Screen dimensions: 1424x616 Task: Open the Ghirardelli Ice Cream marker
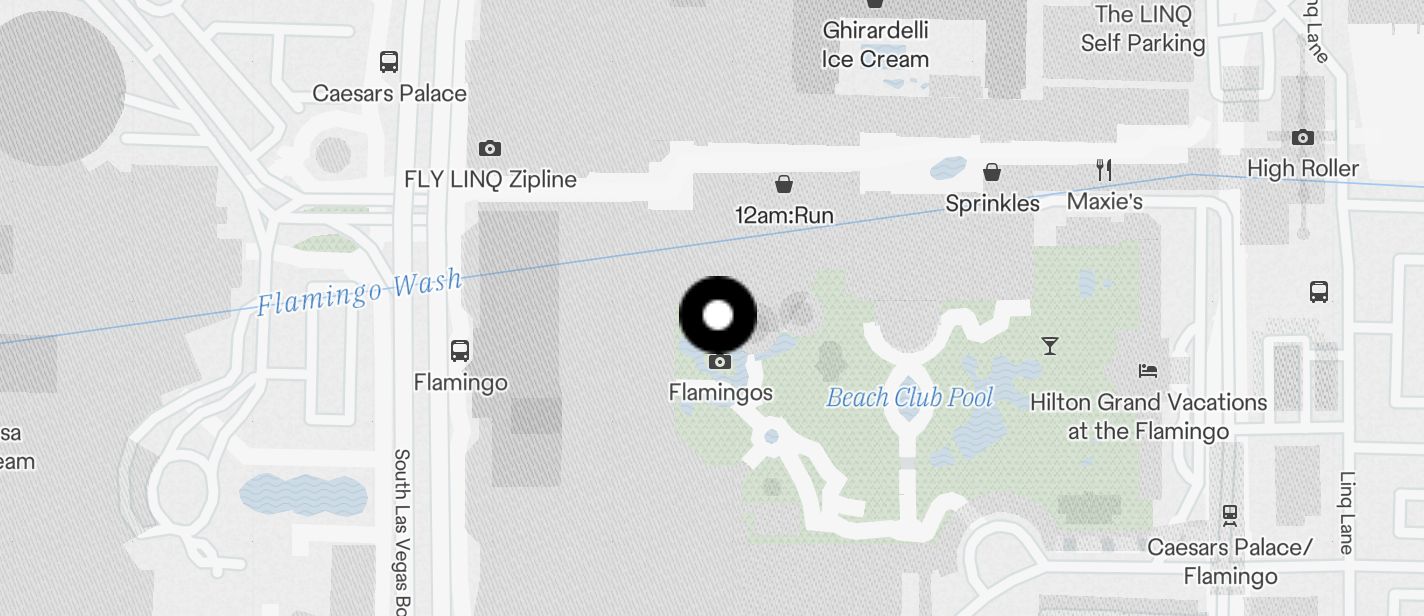[875, 5]
